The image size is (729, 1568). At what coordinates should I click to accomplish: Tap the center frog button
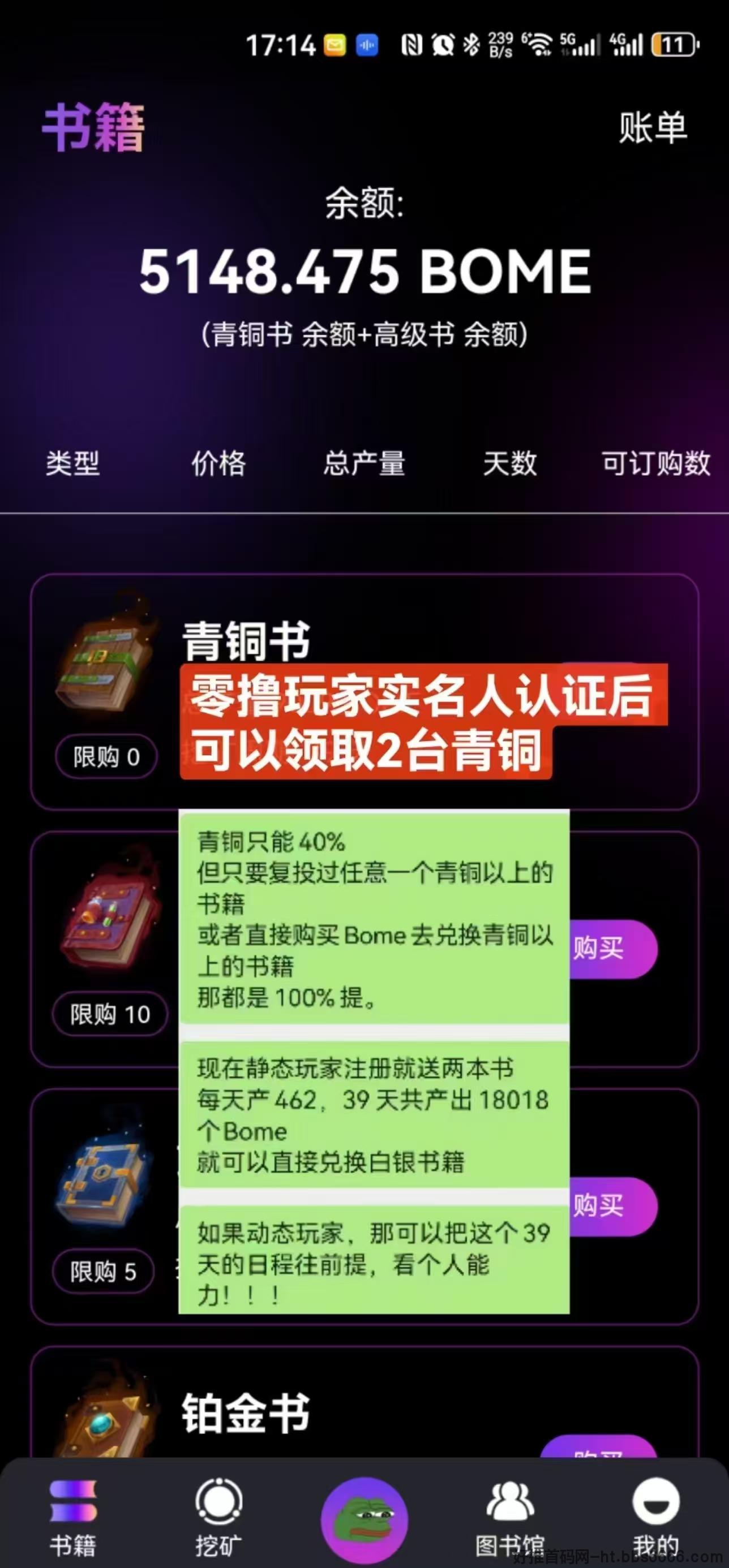(x=364, y=1520)
